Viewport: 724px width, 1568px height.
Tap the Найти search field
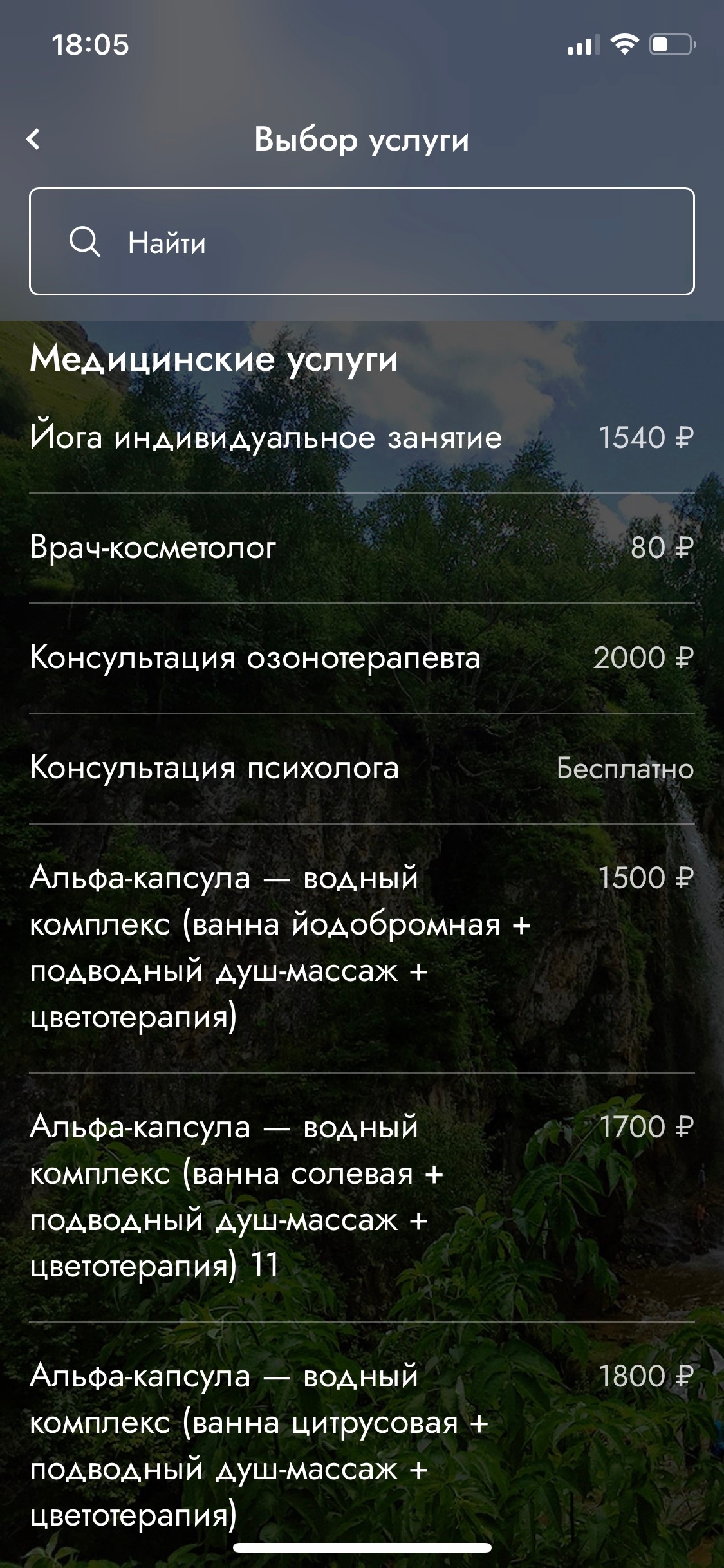(362, 242)
